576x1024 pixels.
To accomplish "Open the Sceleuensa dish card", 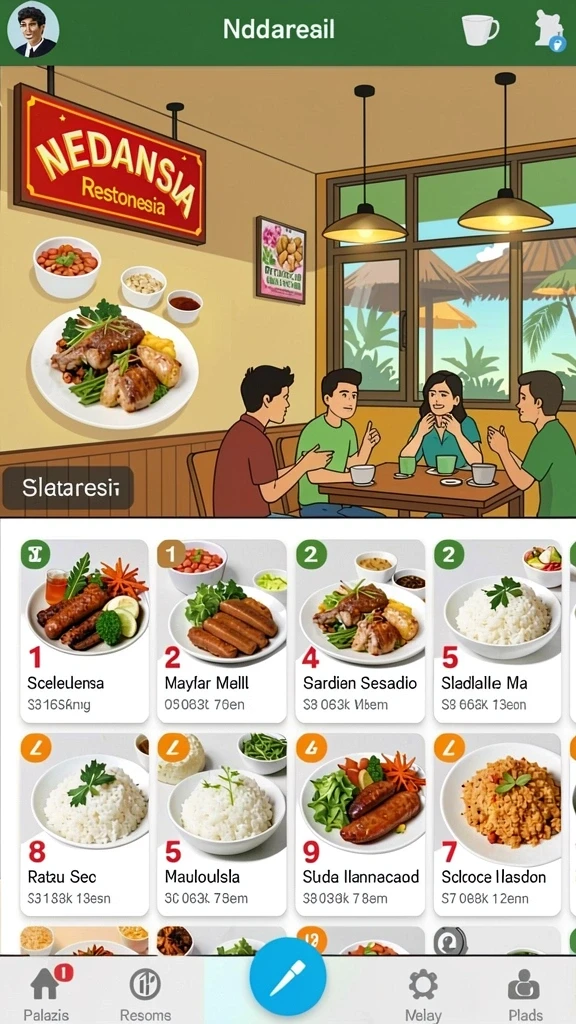I will click(85, 630).
